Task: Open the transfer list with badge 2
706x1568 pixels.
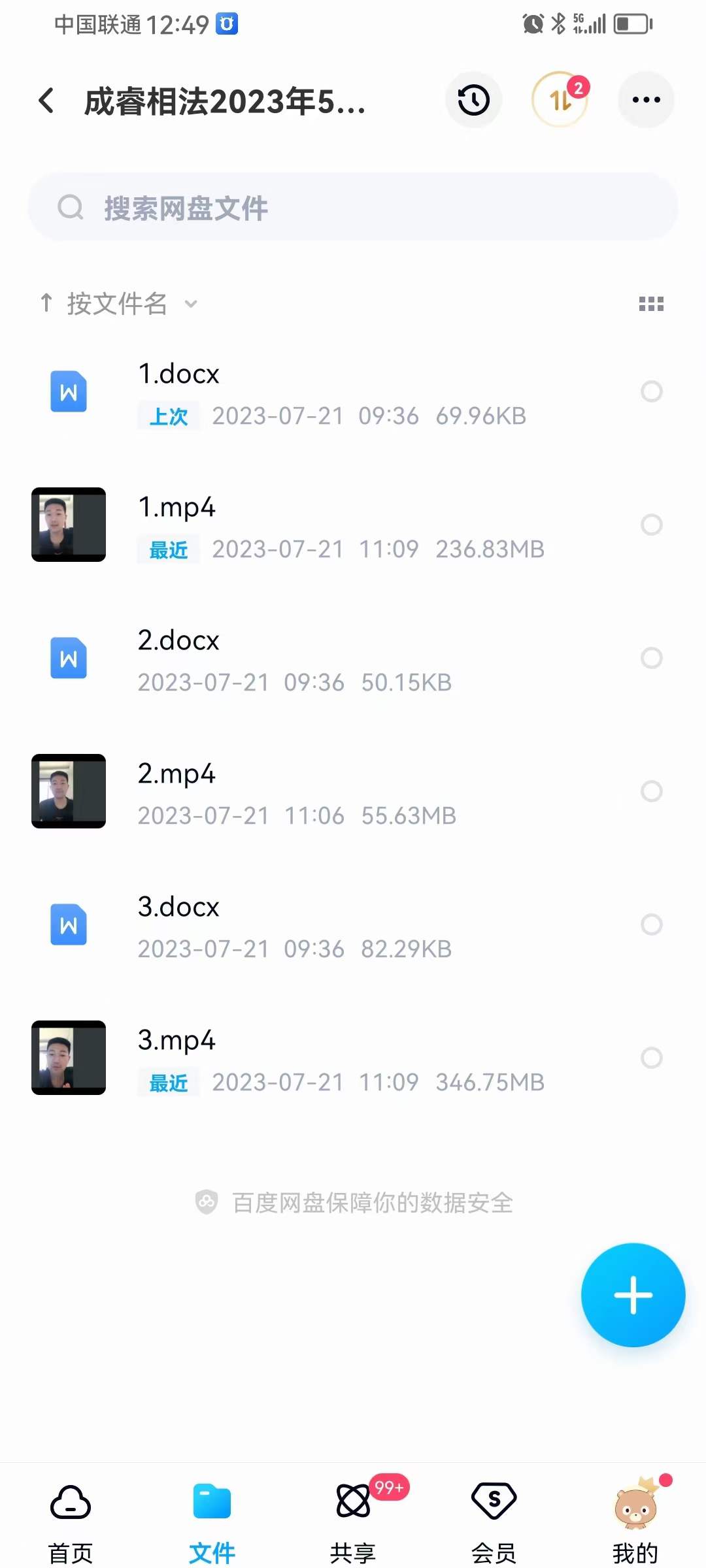Action: click(560, 100)
